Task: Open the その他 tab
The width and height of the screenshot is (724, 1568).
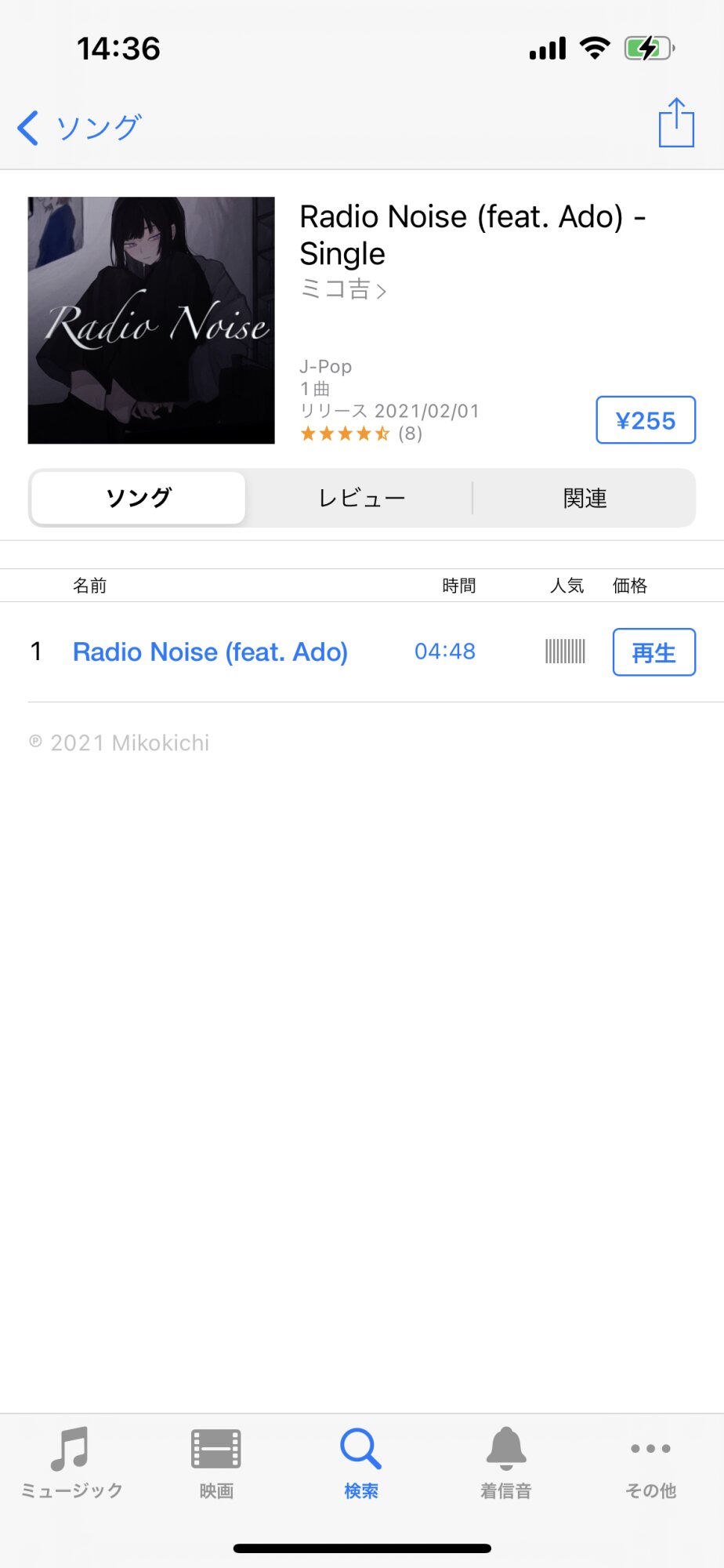Action: (x=650, y=1462)
